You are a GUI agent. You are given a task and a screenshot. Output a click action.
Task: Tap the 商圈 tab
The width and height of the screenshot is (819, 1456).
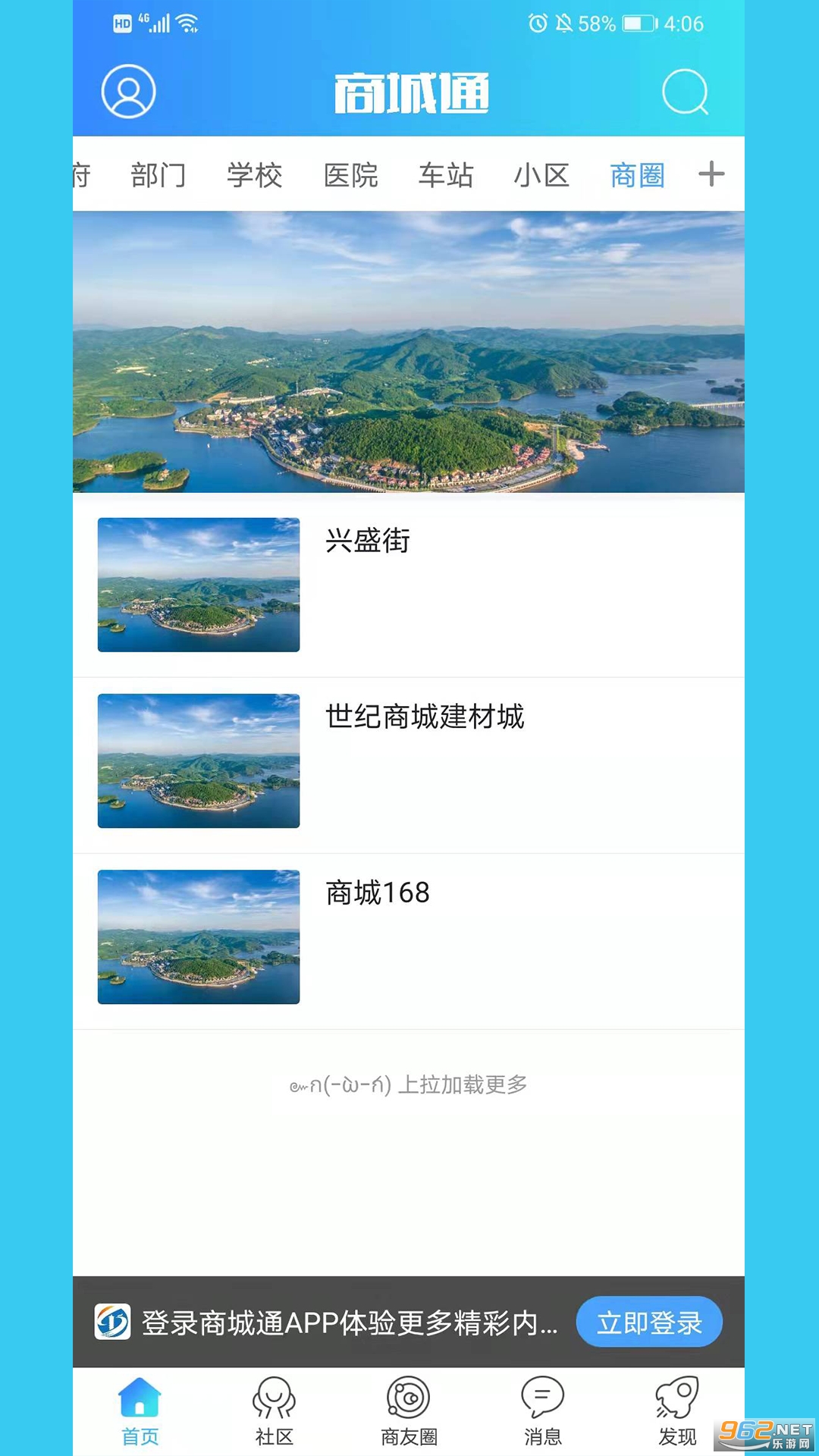637,175
